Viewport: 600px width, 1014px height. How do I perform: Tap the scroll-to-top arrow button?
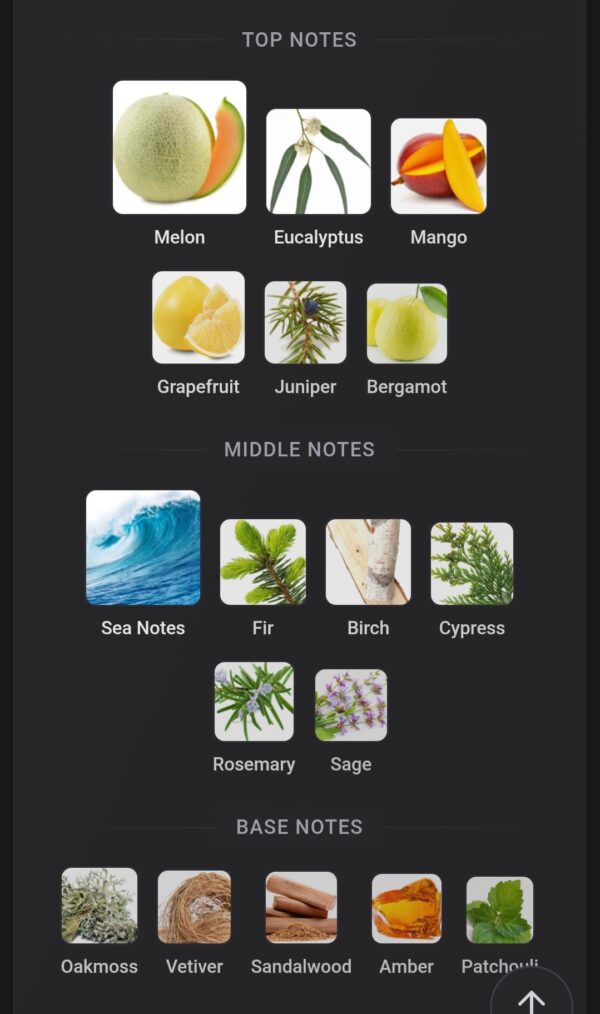click(531, 998)
